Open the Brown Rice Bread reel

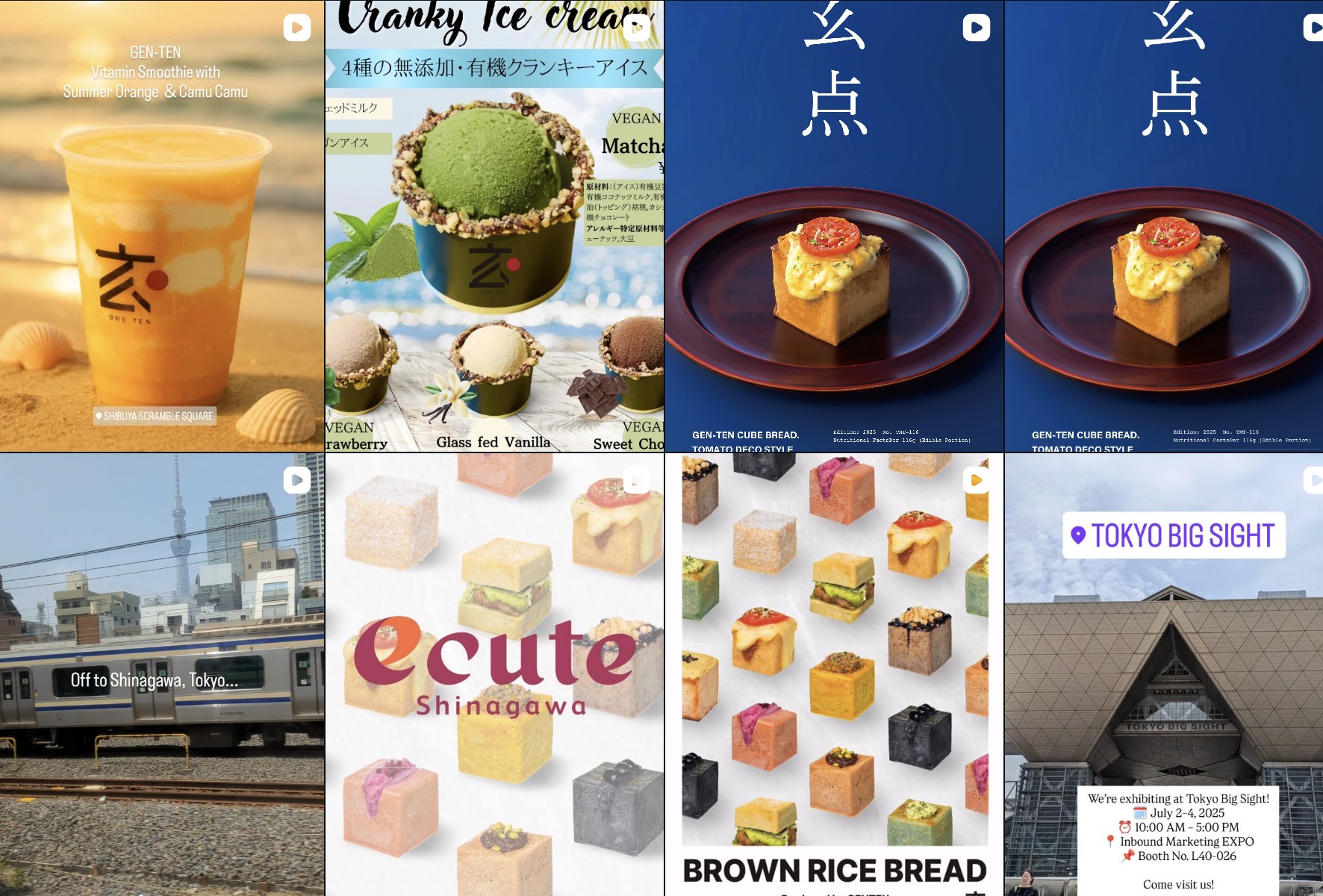[x=834, y=673]
